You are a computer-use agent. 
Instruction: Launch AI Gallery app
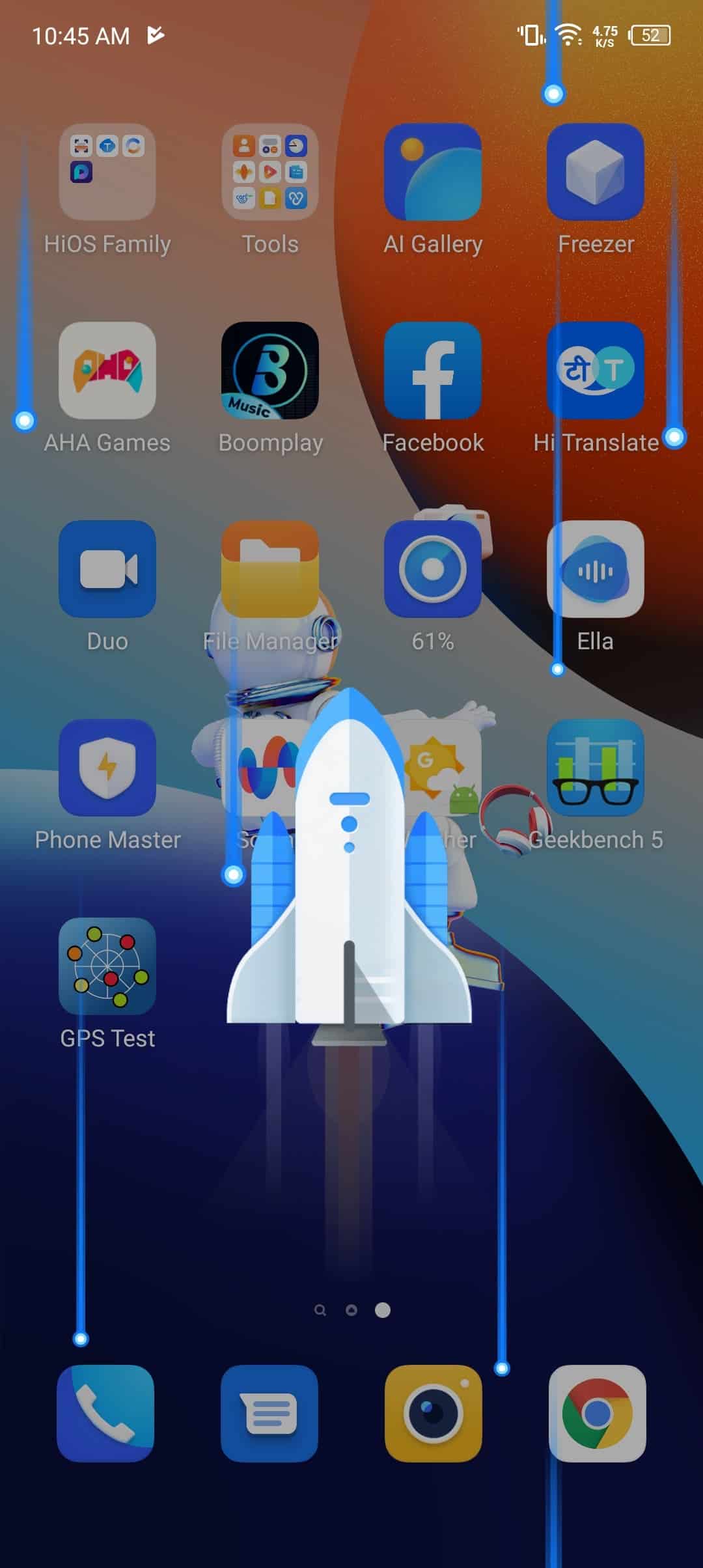pyautogui.click(x=433, y=172)
